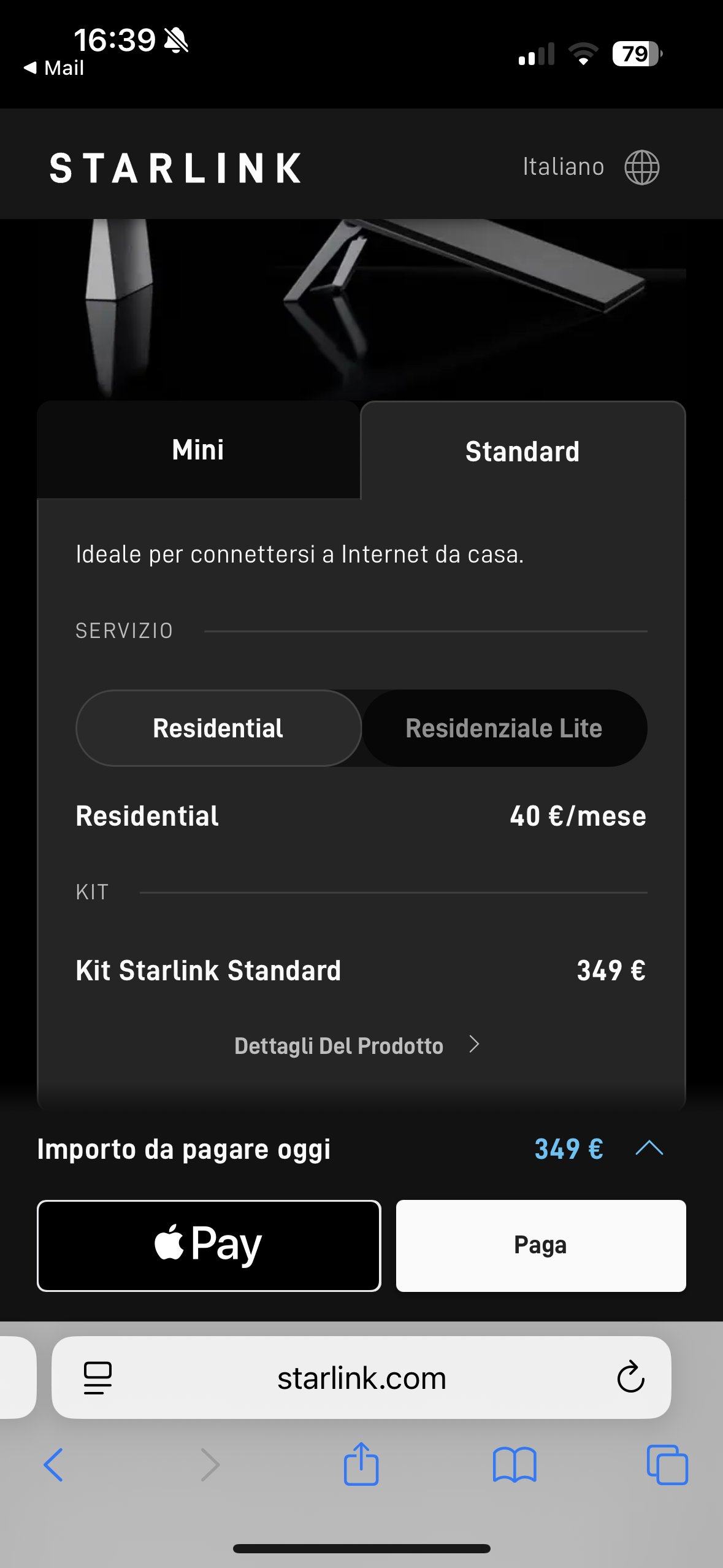
Task: Open Safari bookmarks
Action: [515, 1465]
